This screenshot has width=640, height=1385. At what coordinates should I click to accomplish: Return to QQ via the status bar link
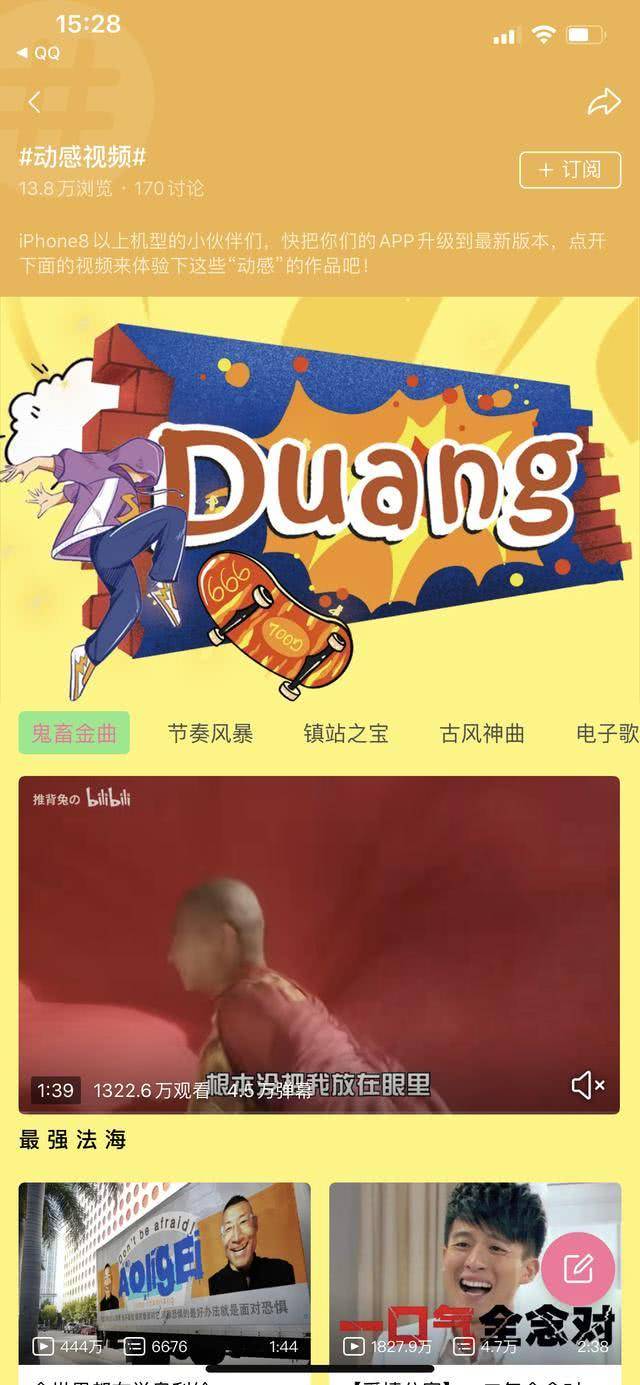point(38,53)
